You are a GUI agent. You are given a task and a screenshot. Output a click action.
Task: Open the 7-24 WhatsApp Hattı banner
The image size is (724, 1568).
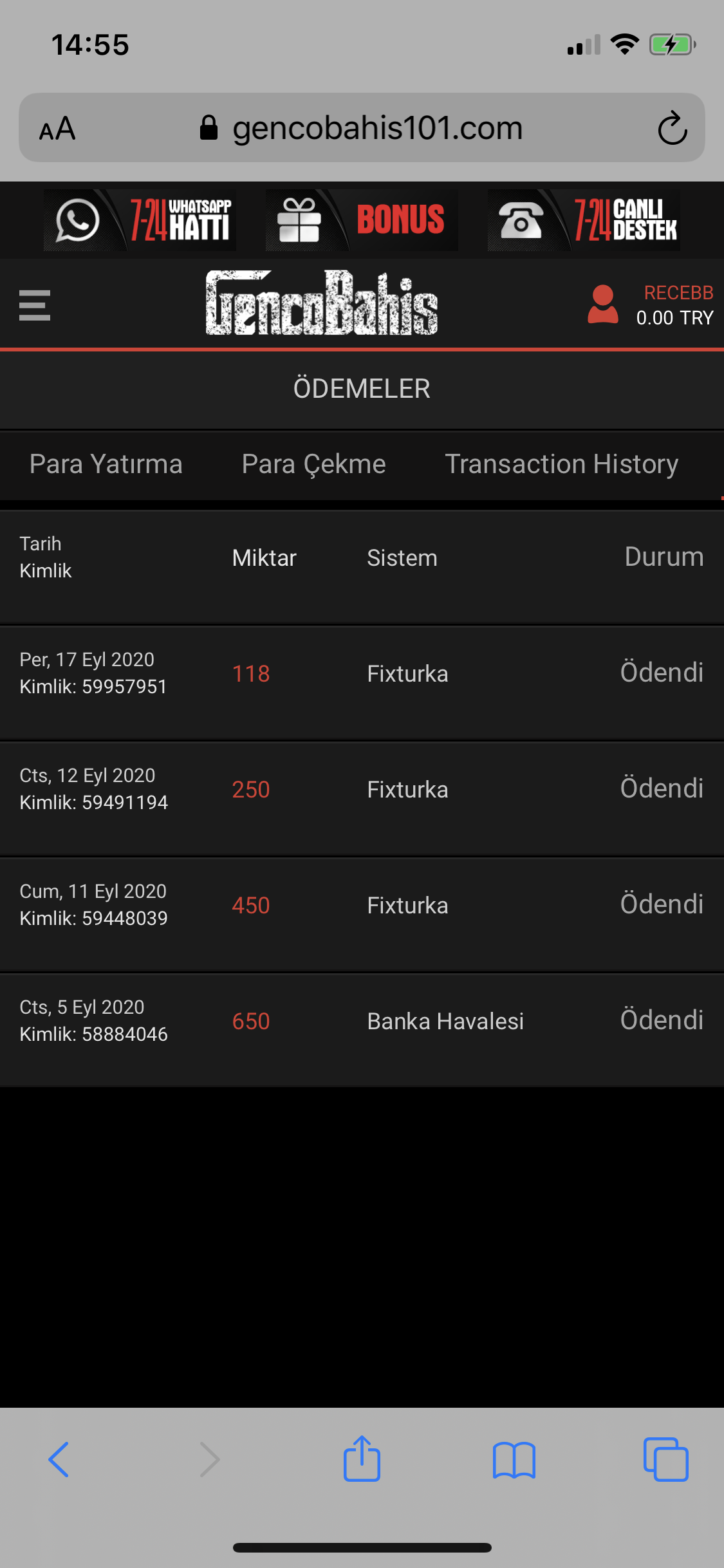pos(140,220)
